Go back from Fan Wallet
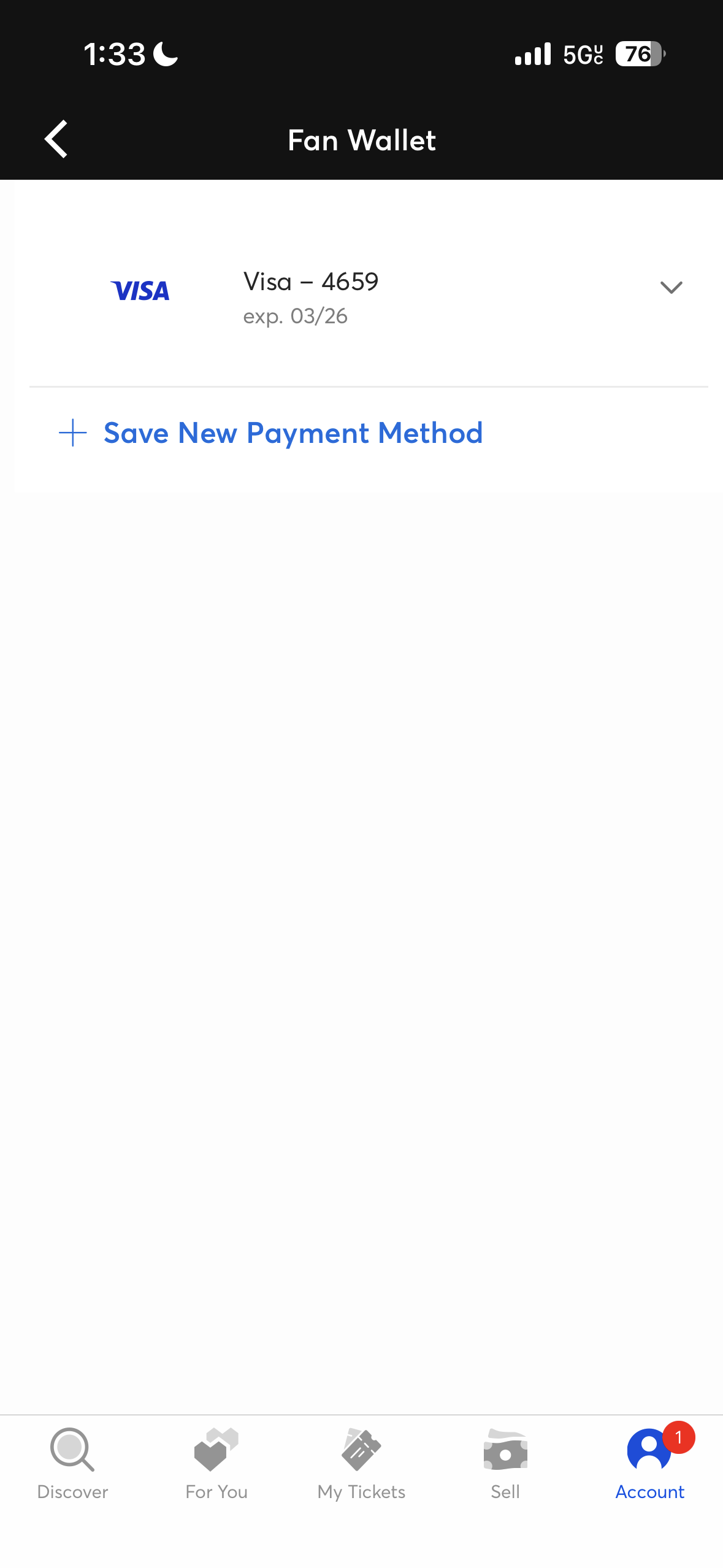 coord(56,139)
